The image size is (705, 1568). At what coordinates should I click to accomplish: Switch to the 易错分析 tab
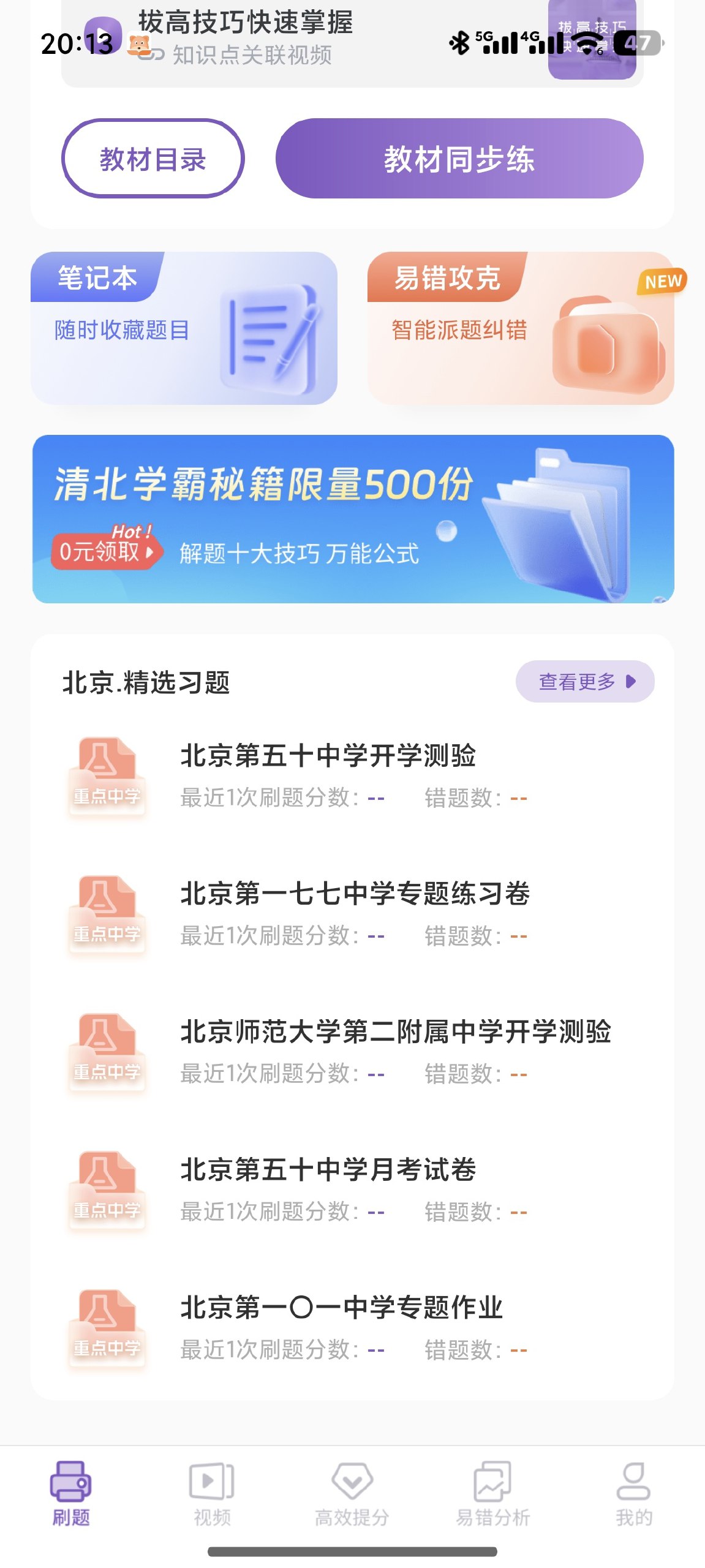click(x=492, y=1493)
